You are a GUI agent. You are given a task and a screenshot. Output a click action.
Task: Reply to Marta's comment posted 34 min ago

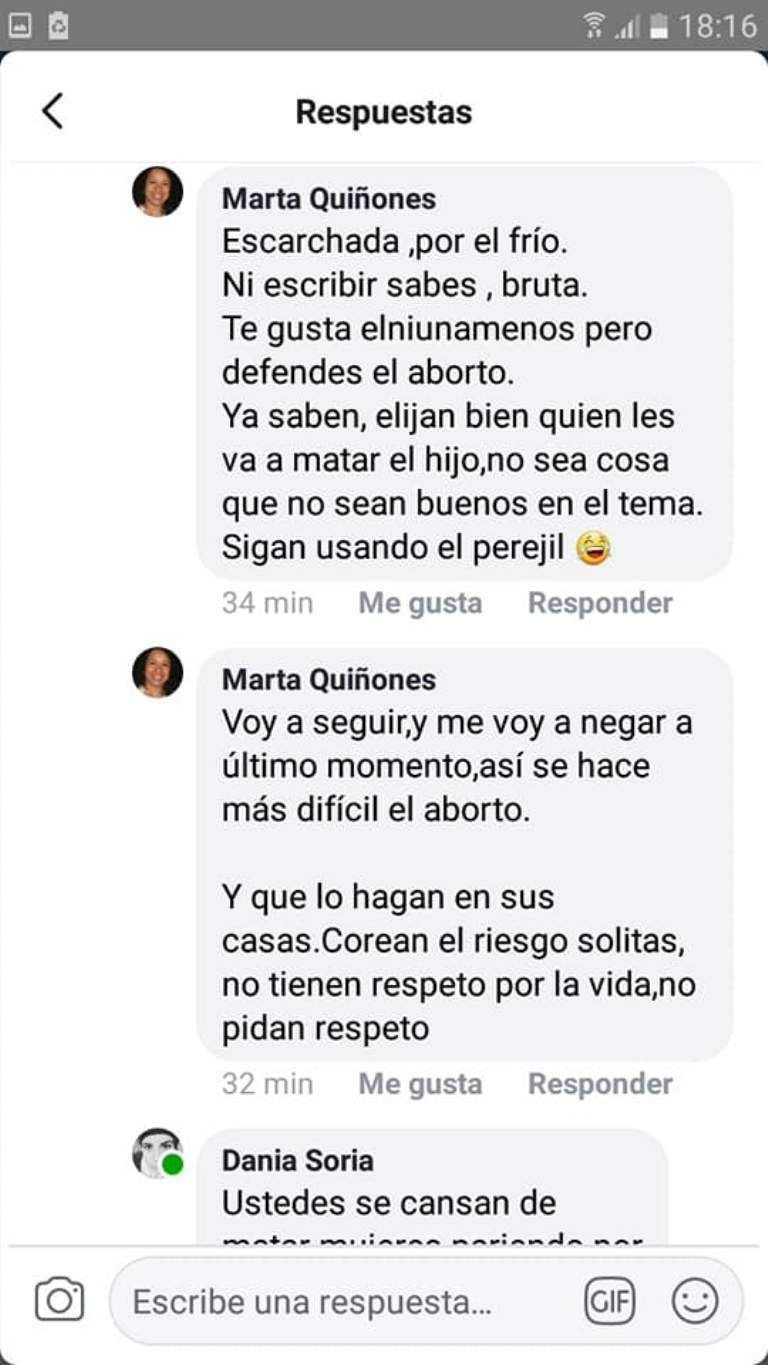click(600, 603)
